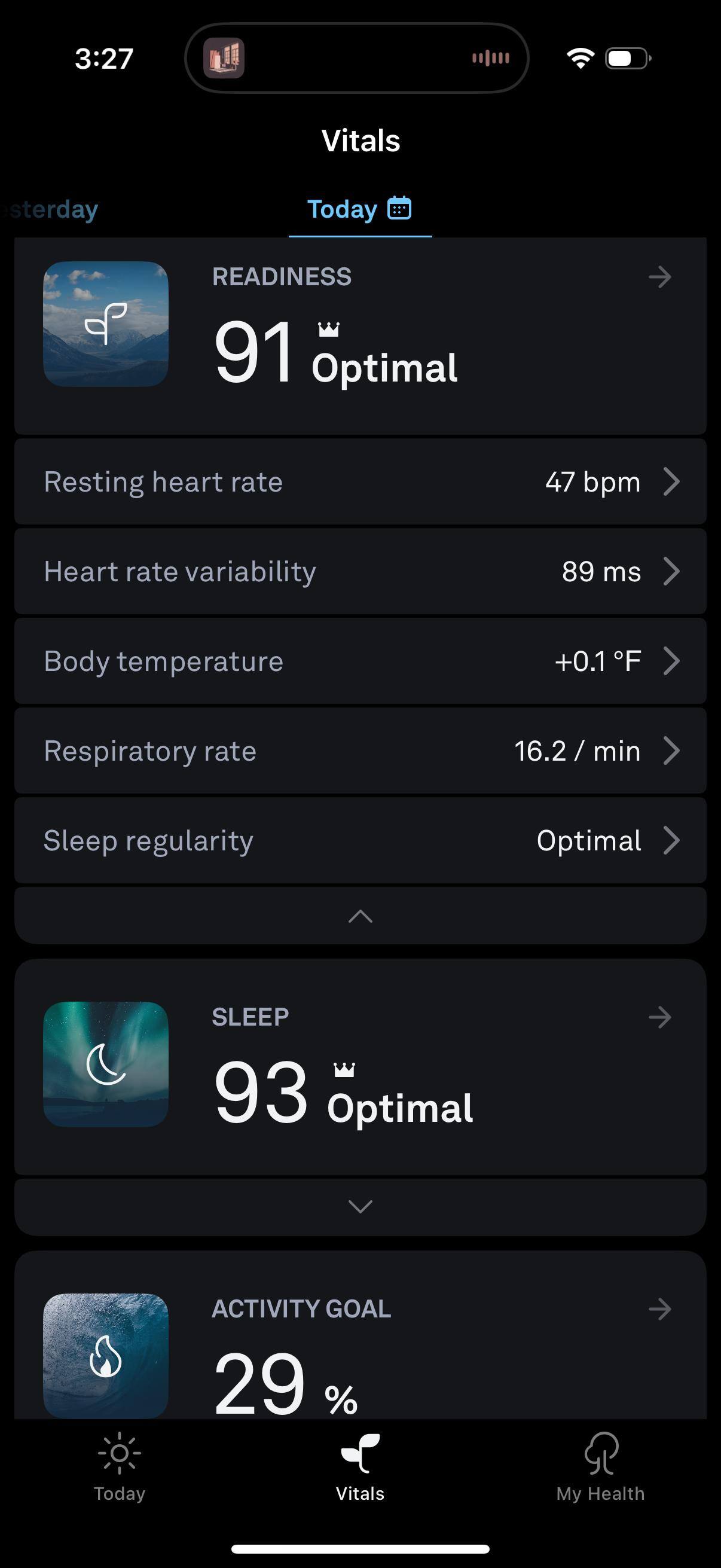721x1568 pixels.
Task: Switch to the Yesterday tab
Action: (52, 209)
